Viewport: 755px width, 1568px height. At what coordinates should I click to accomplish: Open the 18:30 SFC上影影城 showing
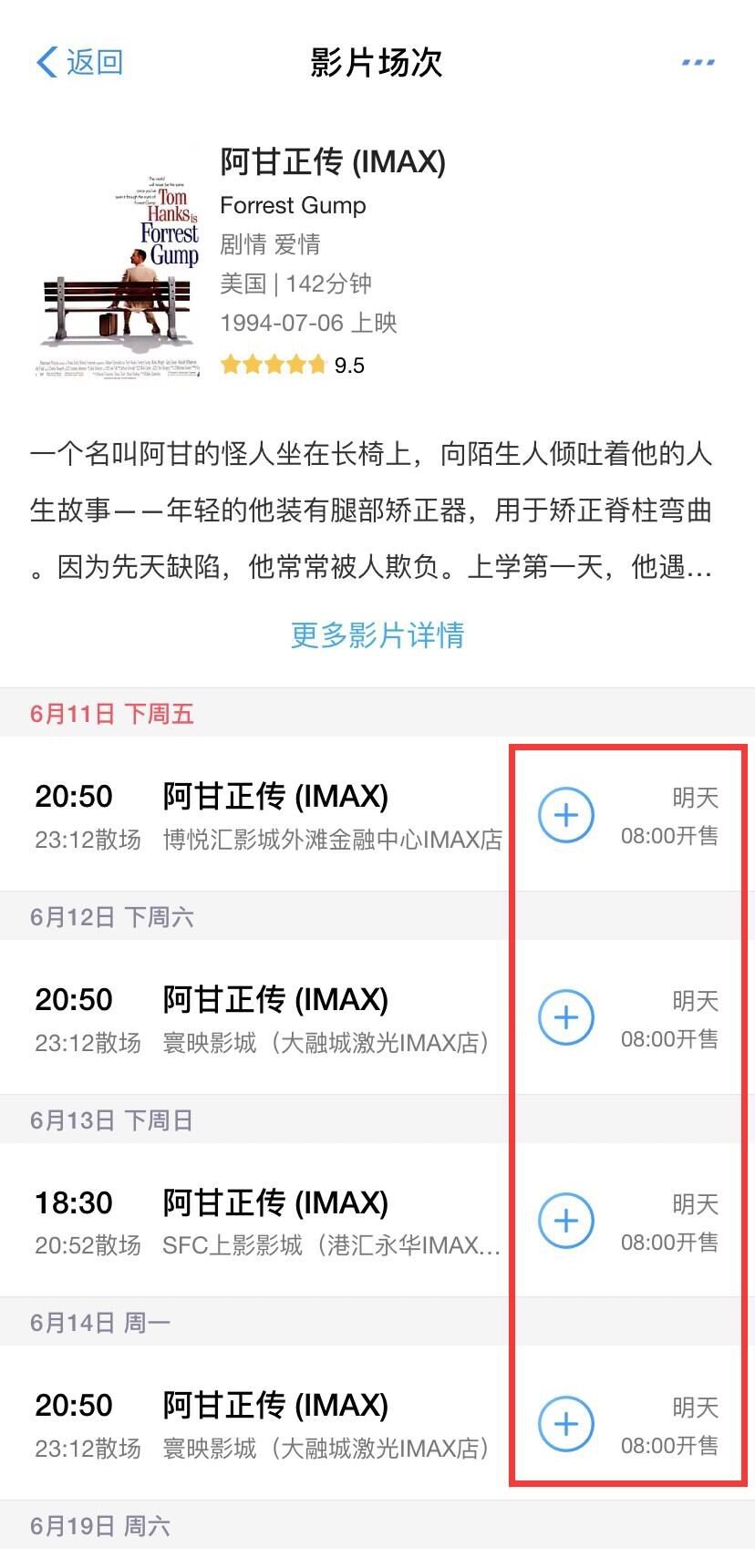(269, 1222)
